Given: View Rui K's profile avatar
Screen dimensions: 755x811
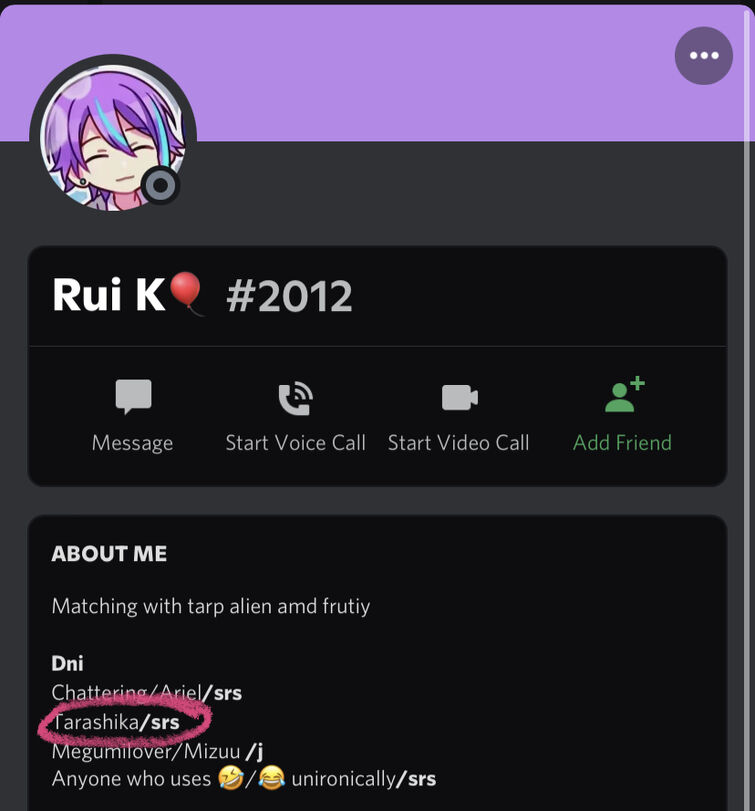Looking at the screenshot, I should [x=113, y=138].
